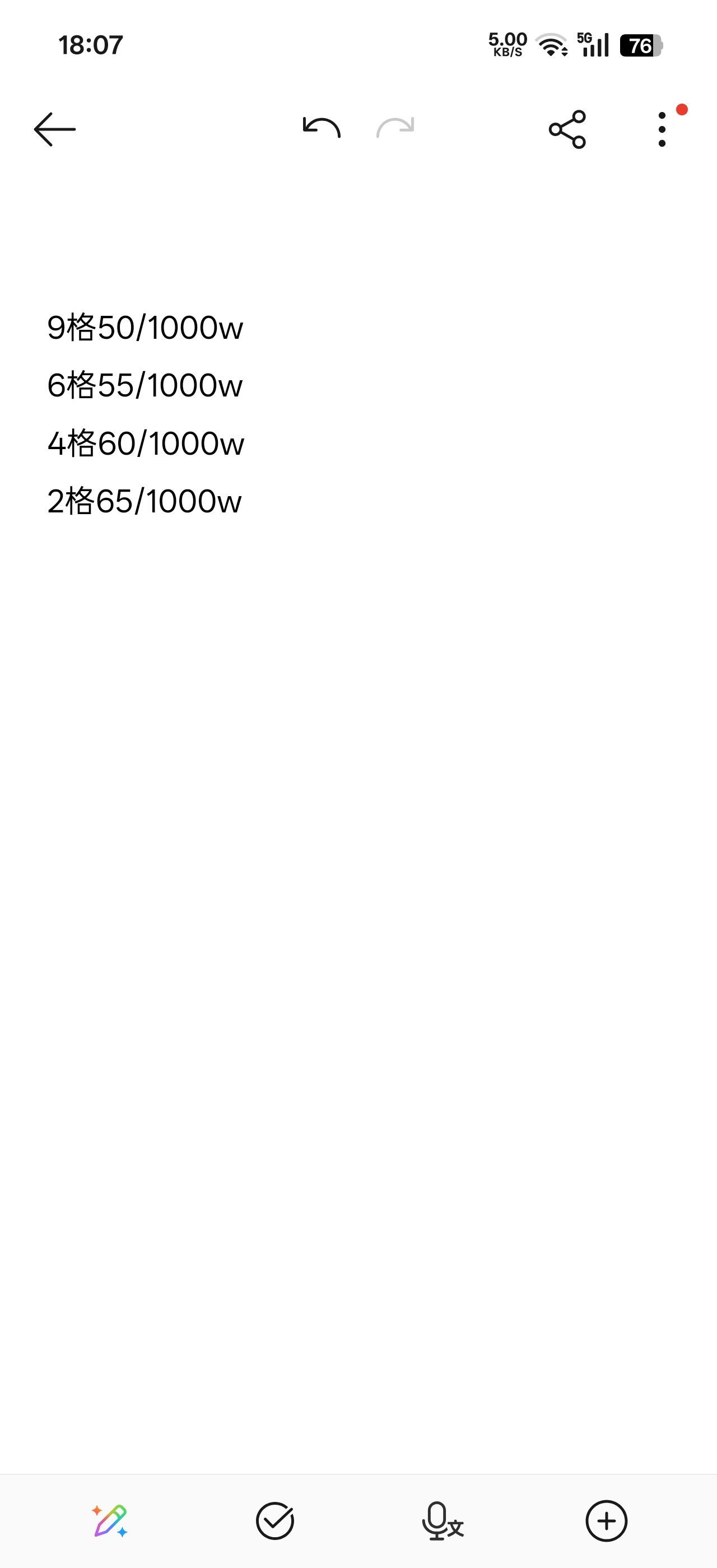The image size is (717, 1568).
Task: Go back from the note editor
Action: coord(55,129)
